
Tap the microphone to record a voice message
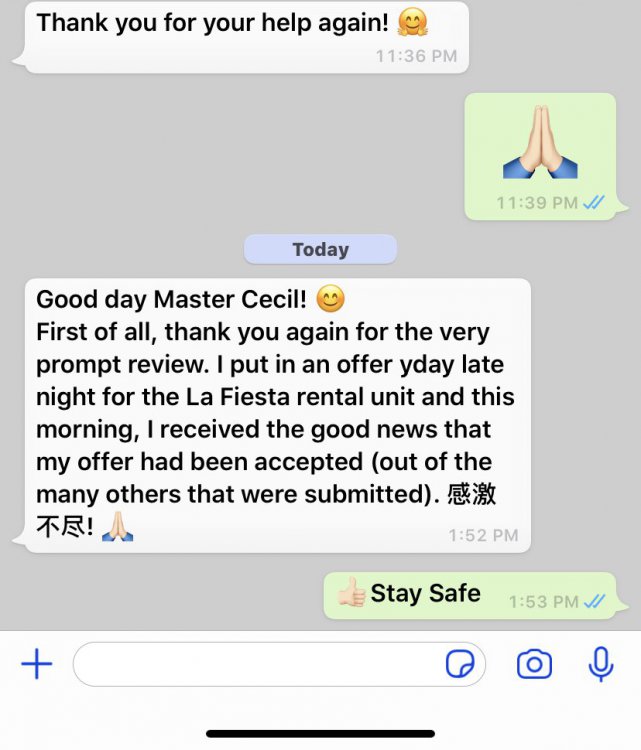[601, 664]
